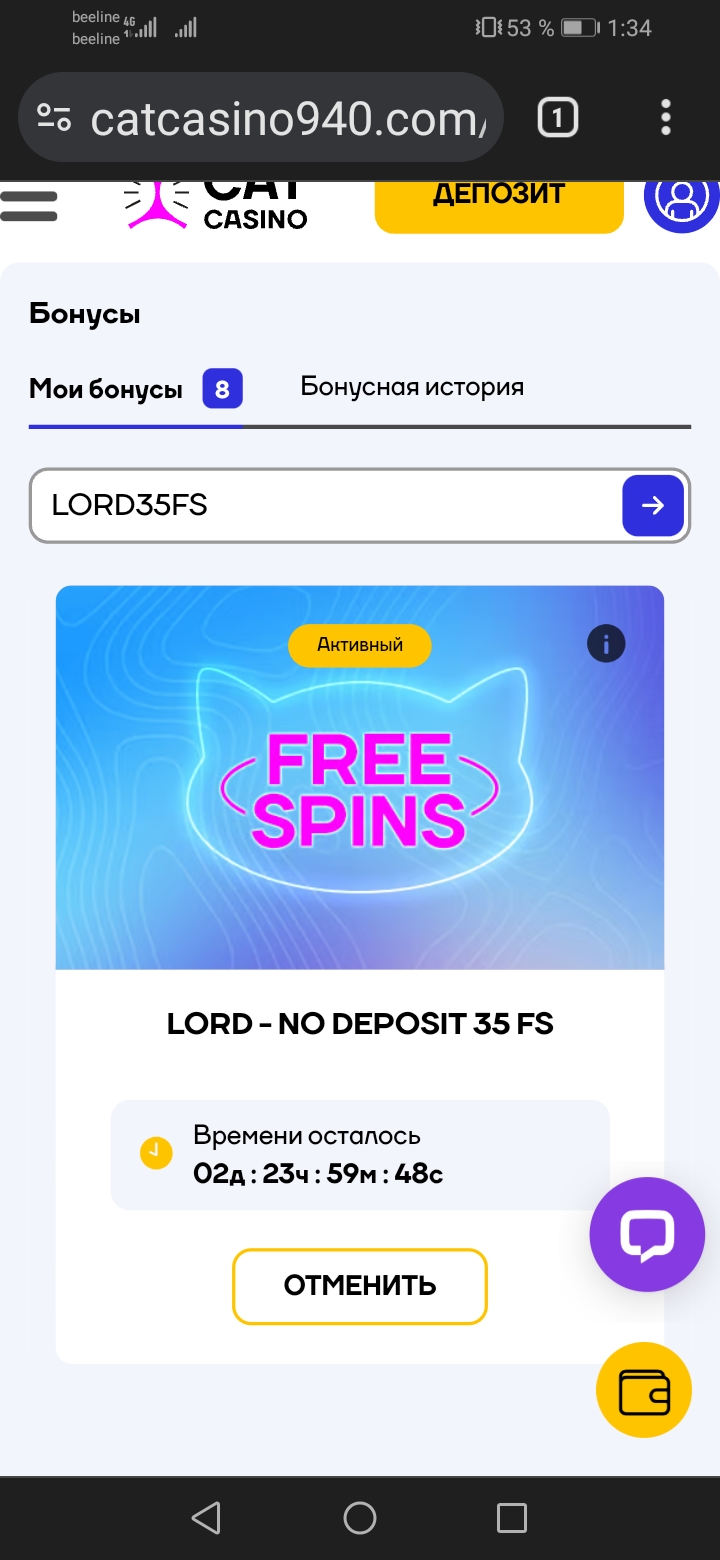Viewport: 720px width, 1560px height.
Task: Tap the yellow ДЕПОЗИТ button
Action: coord(499,199)
